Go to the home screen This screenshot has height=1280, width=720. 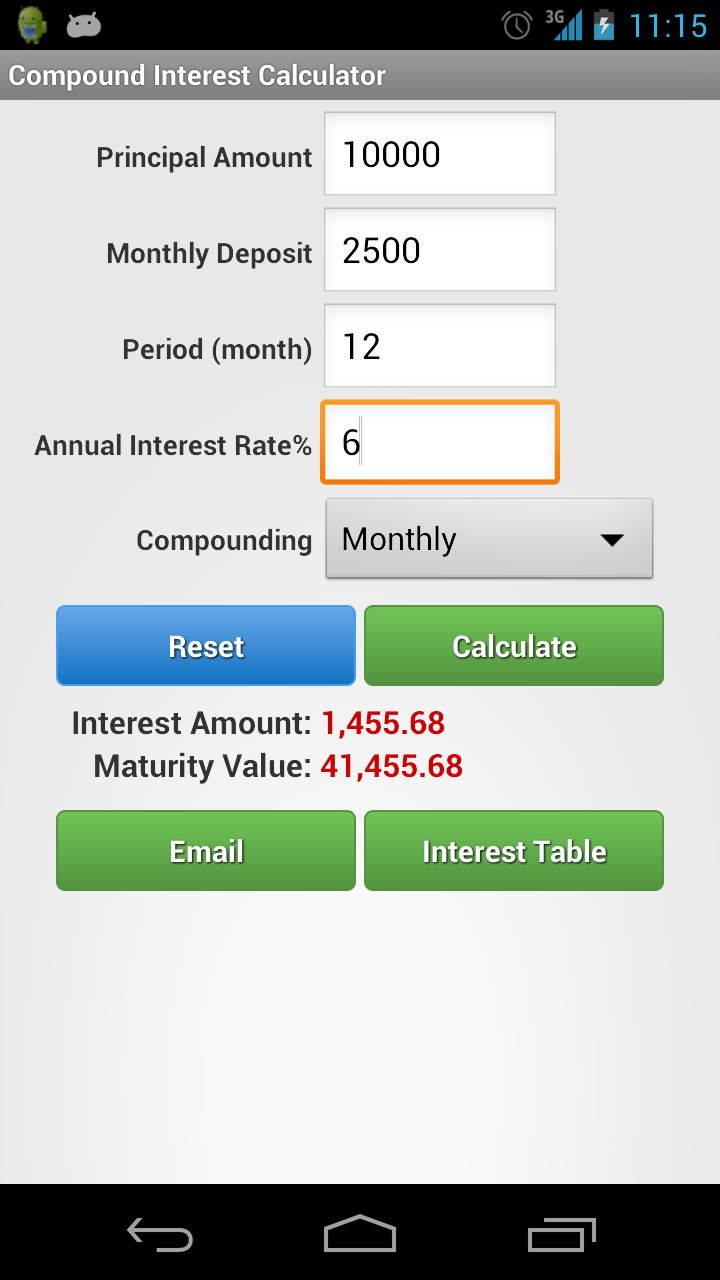360,1234
